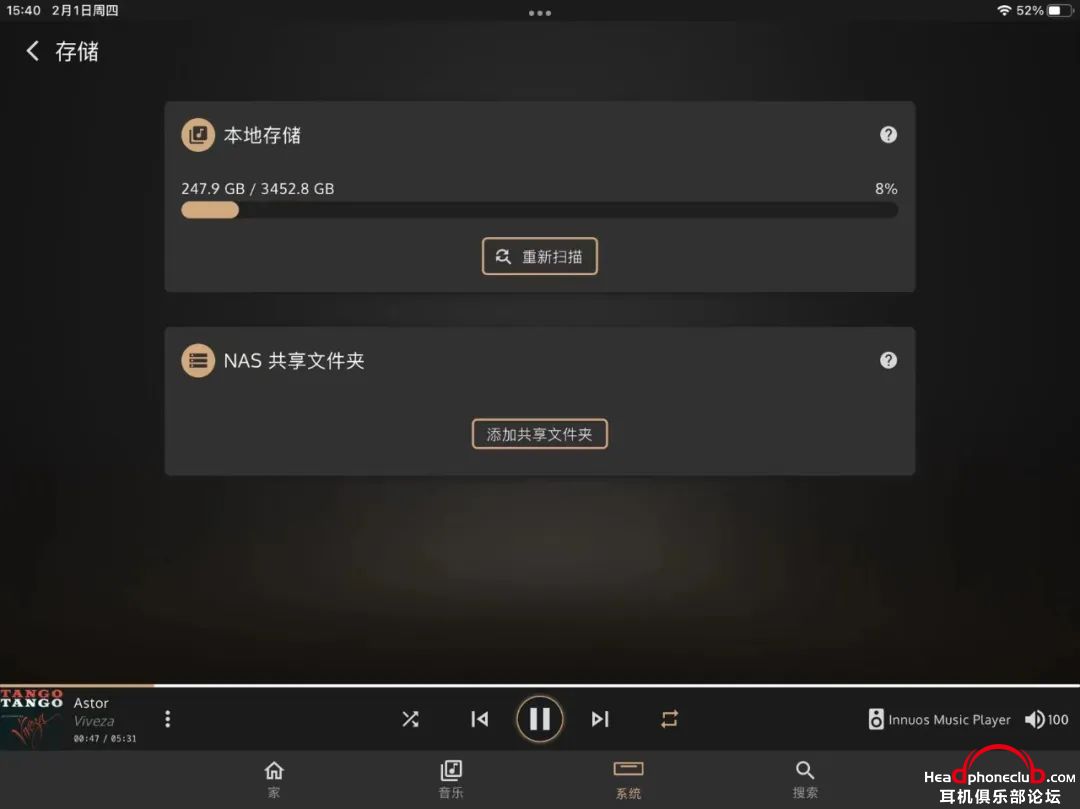This screenshot has height=809, width=1080.
Task: Switch to the 家 home tab
Action: pos(274,779)
